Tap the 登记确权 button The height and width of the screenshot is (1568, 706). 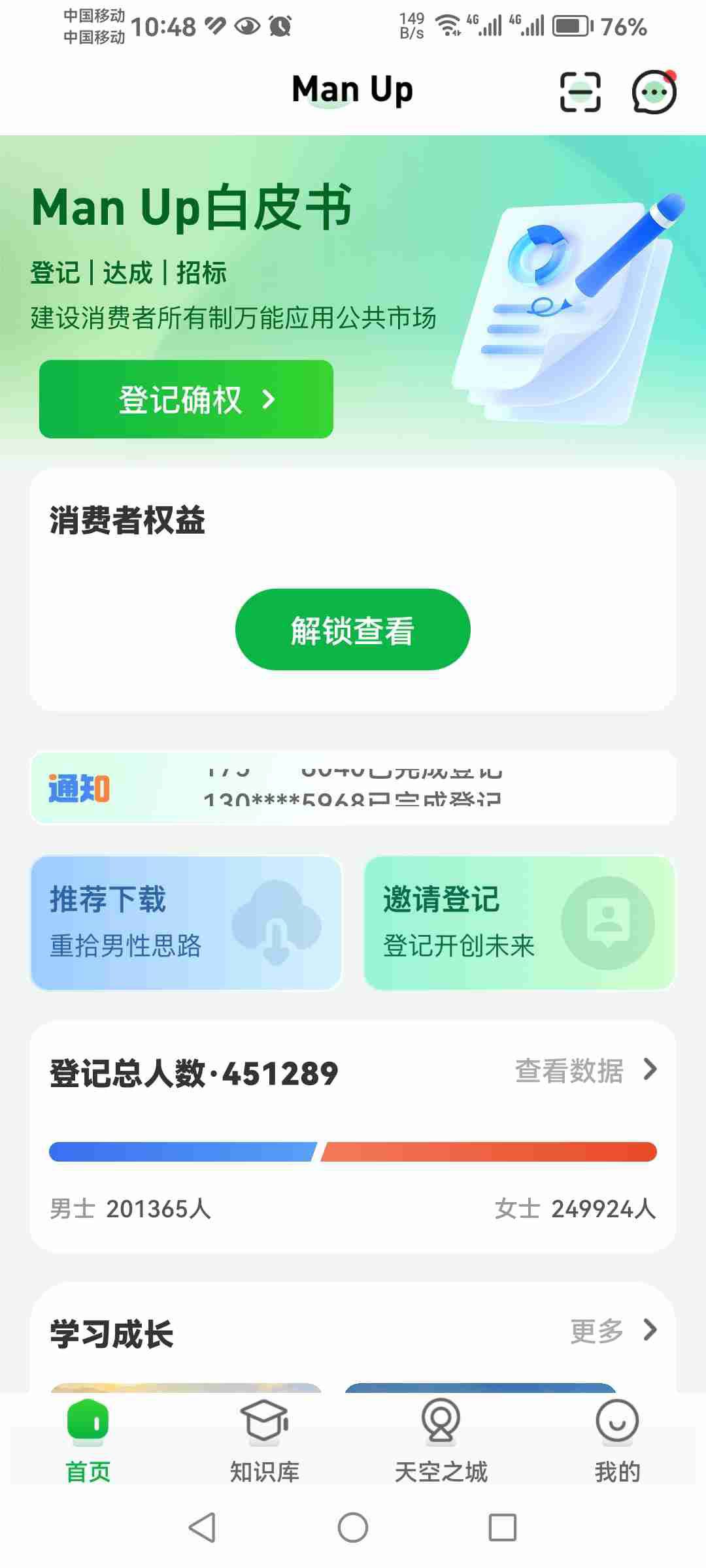pyautogui.click(x=186, y=399)
